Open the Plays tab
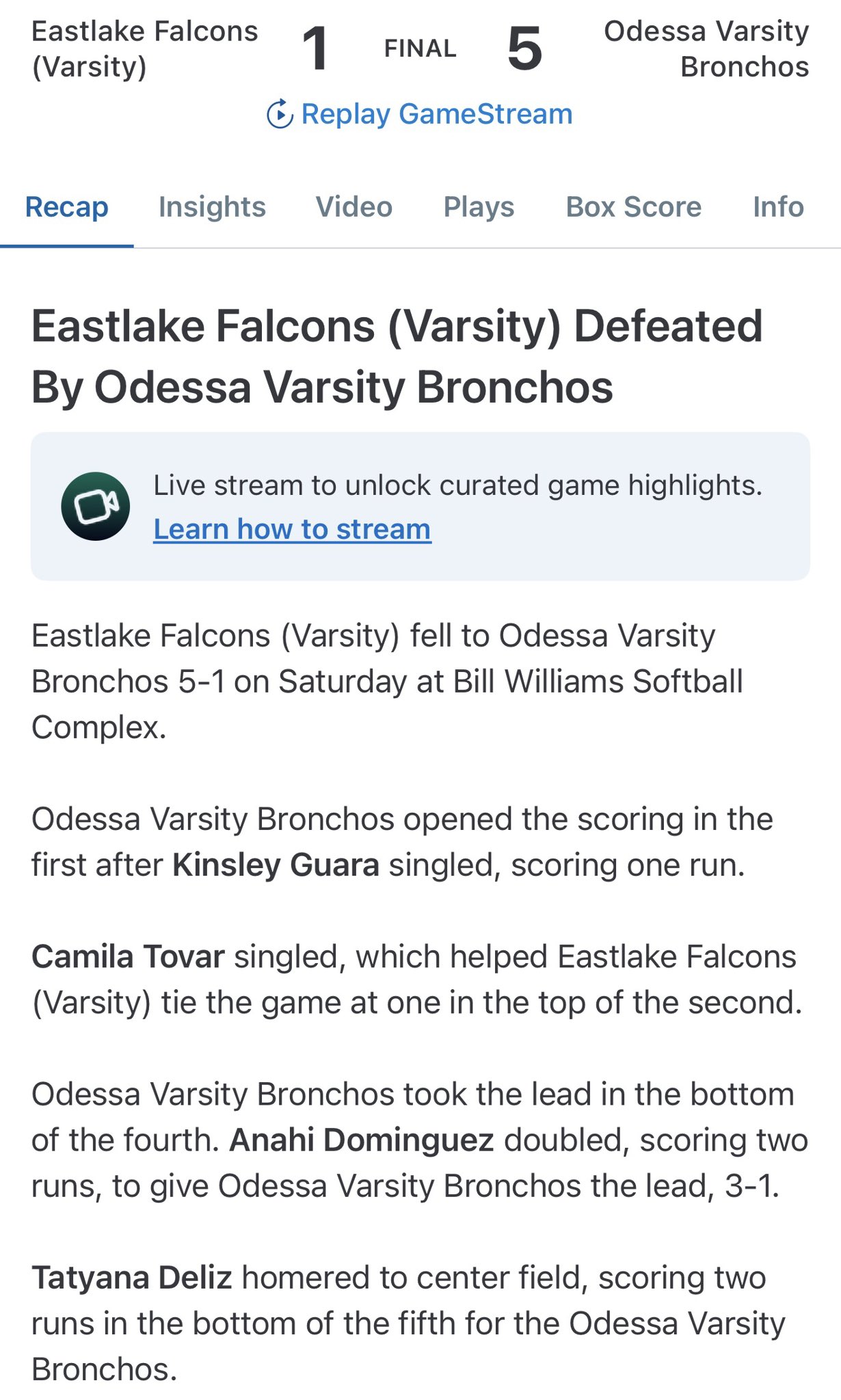Viewport: 841px width, 1400px height. tap(479, 207)
